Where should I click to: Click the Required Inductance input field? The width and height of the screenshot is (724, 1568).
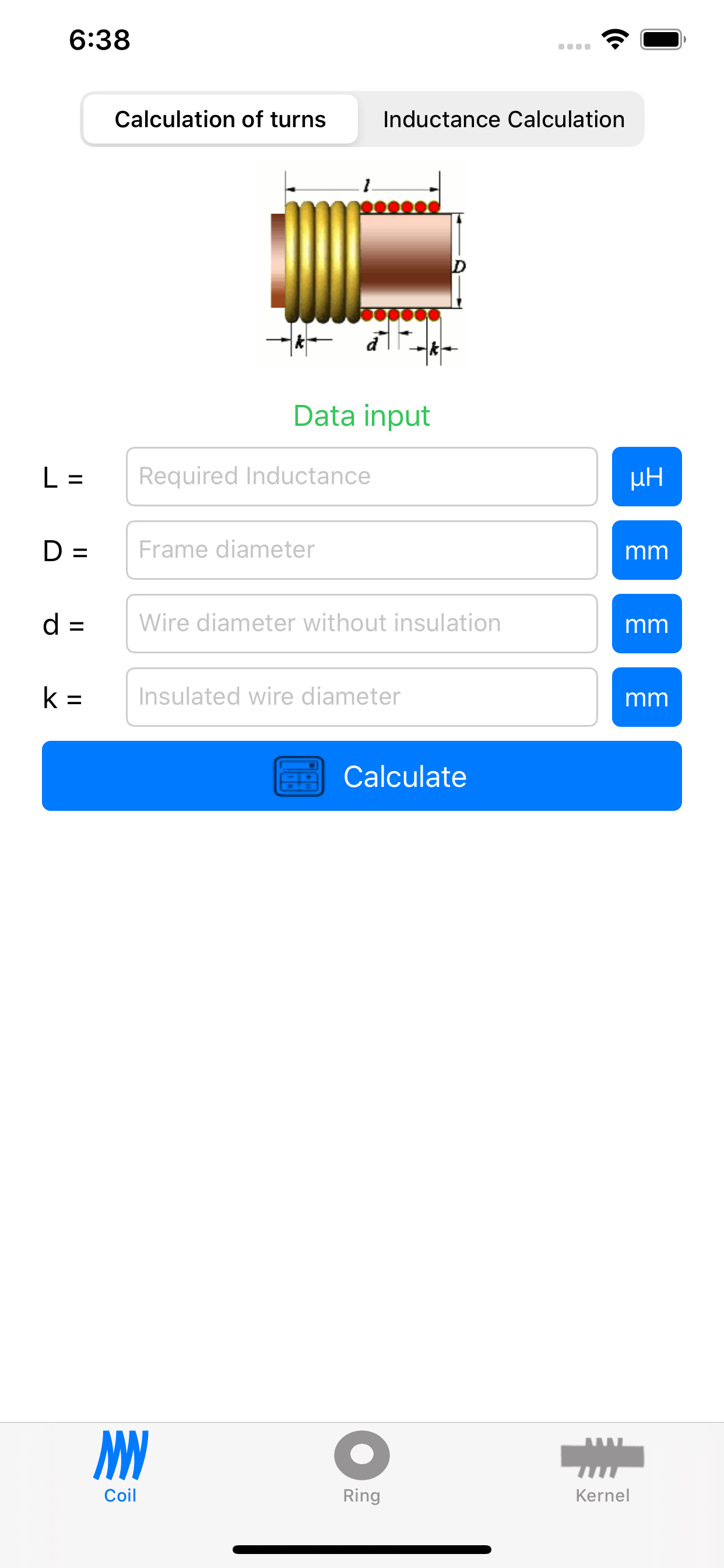(361, 477)
